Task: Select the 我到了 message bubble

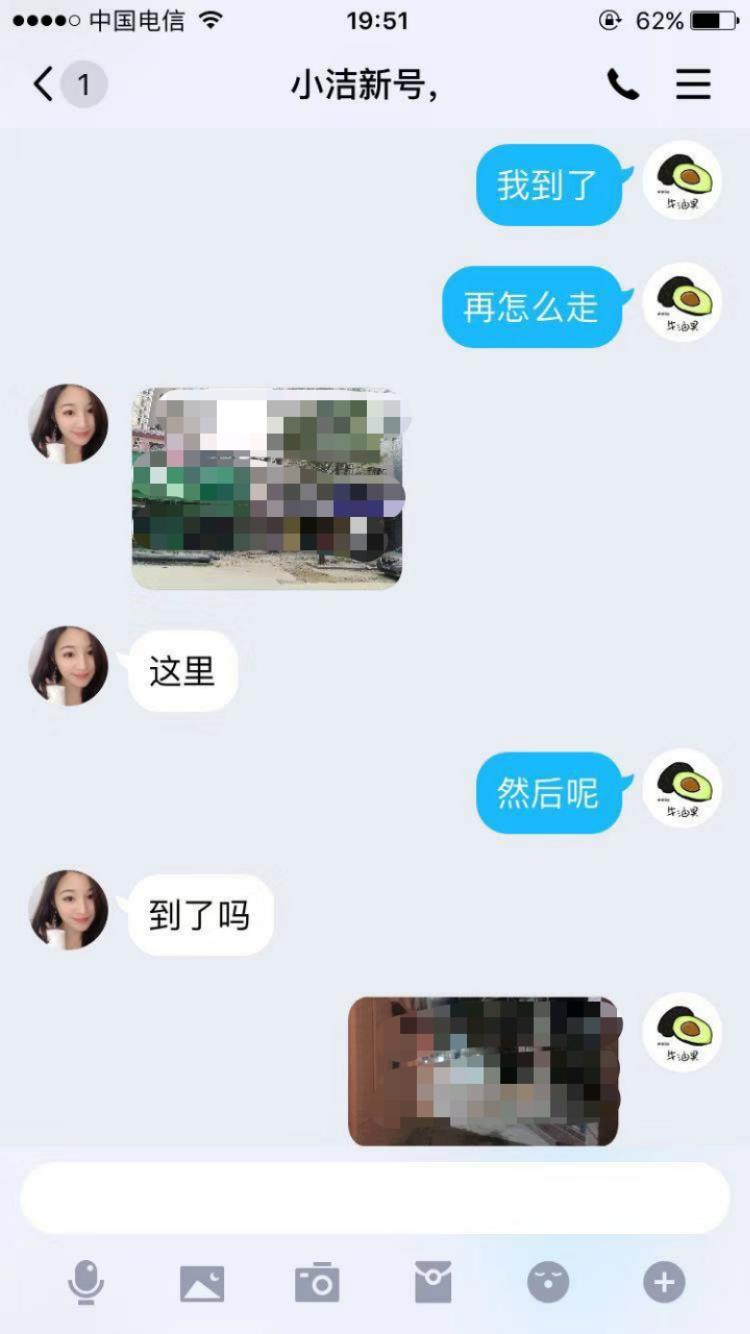Action: point(548,185)
